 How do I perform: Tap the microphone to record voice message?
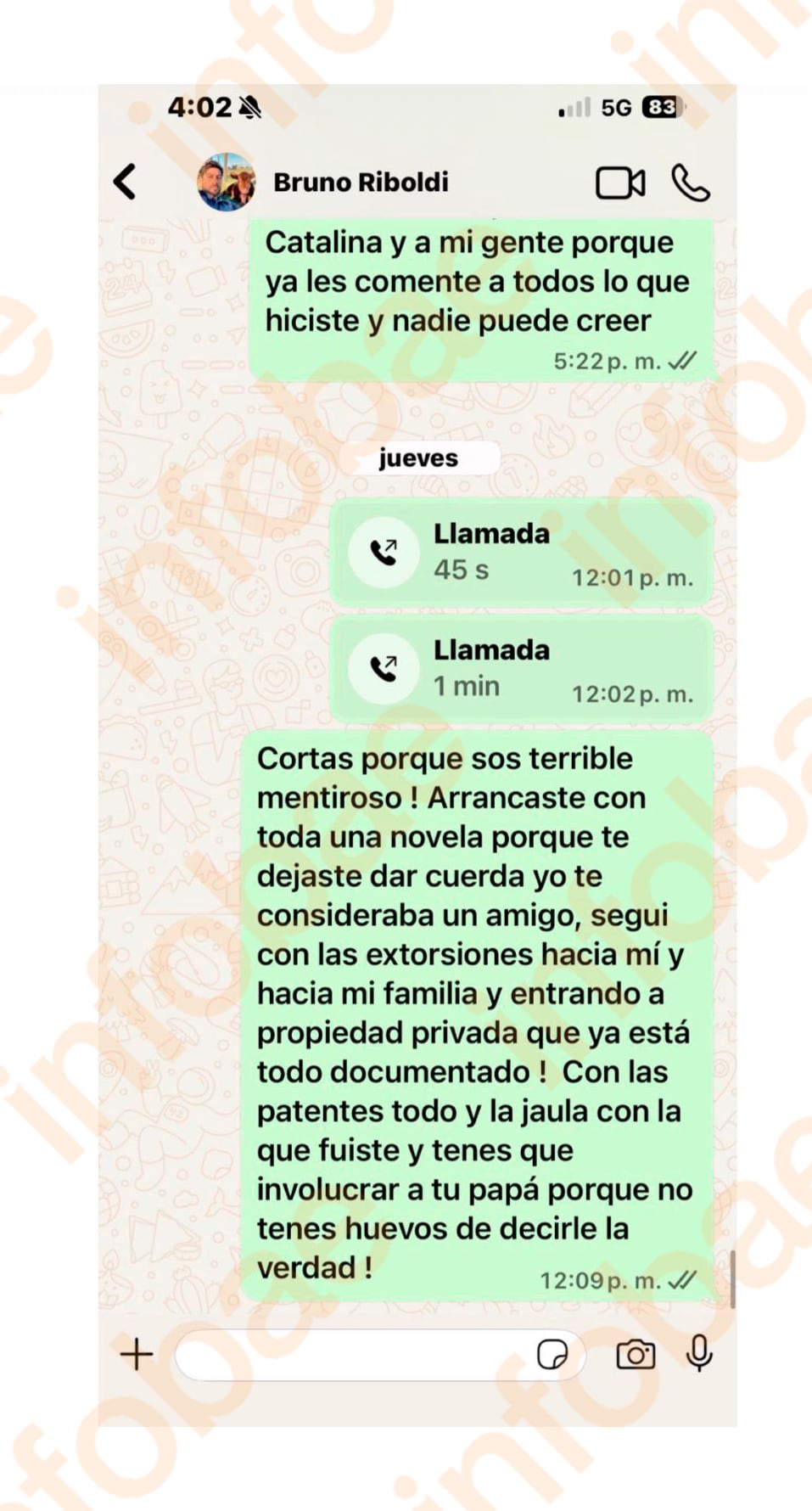(699, 1353)
